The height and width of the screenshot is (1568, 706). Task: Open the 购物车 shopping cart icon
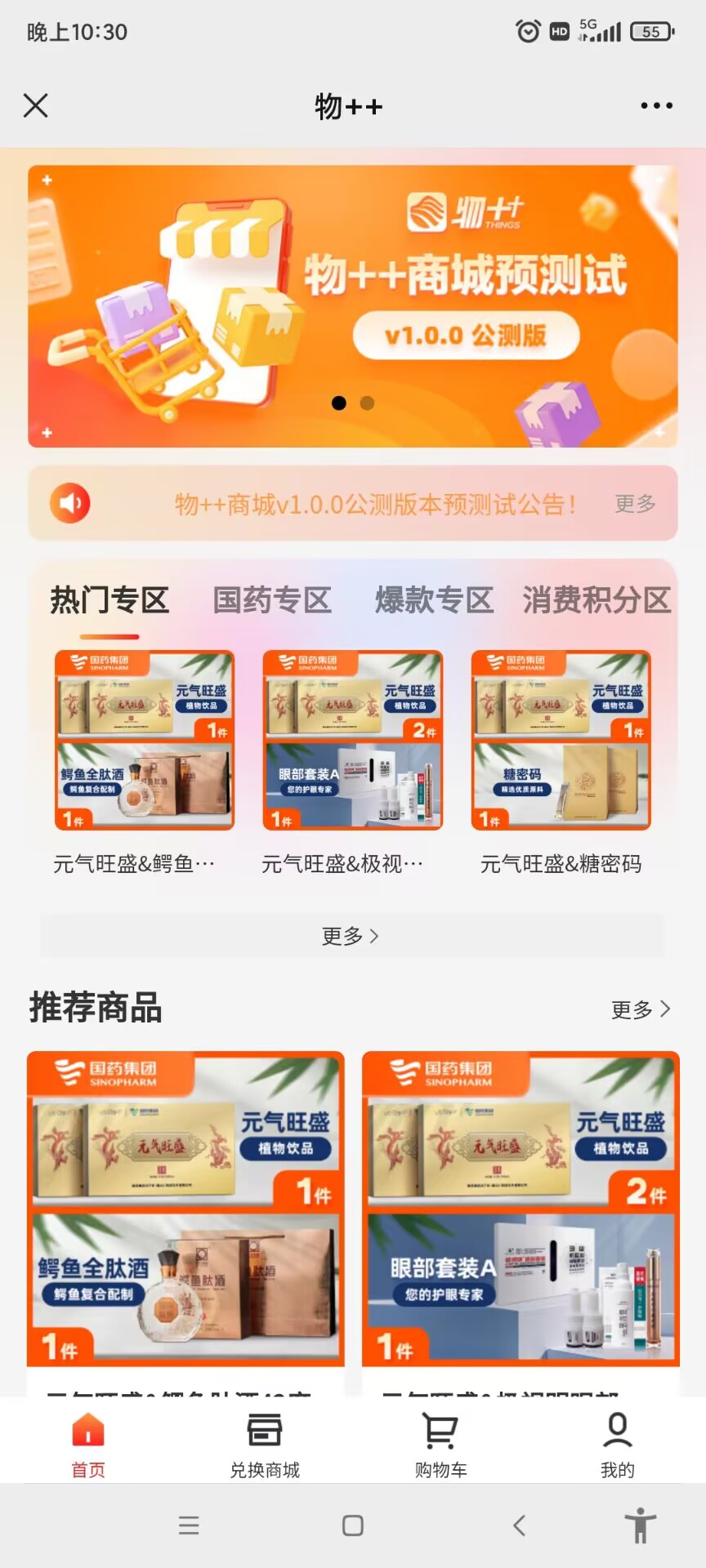pos(440,1431)
